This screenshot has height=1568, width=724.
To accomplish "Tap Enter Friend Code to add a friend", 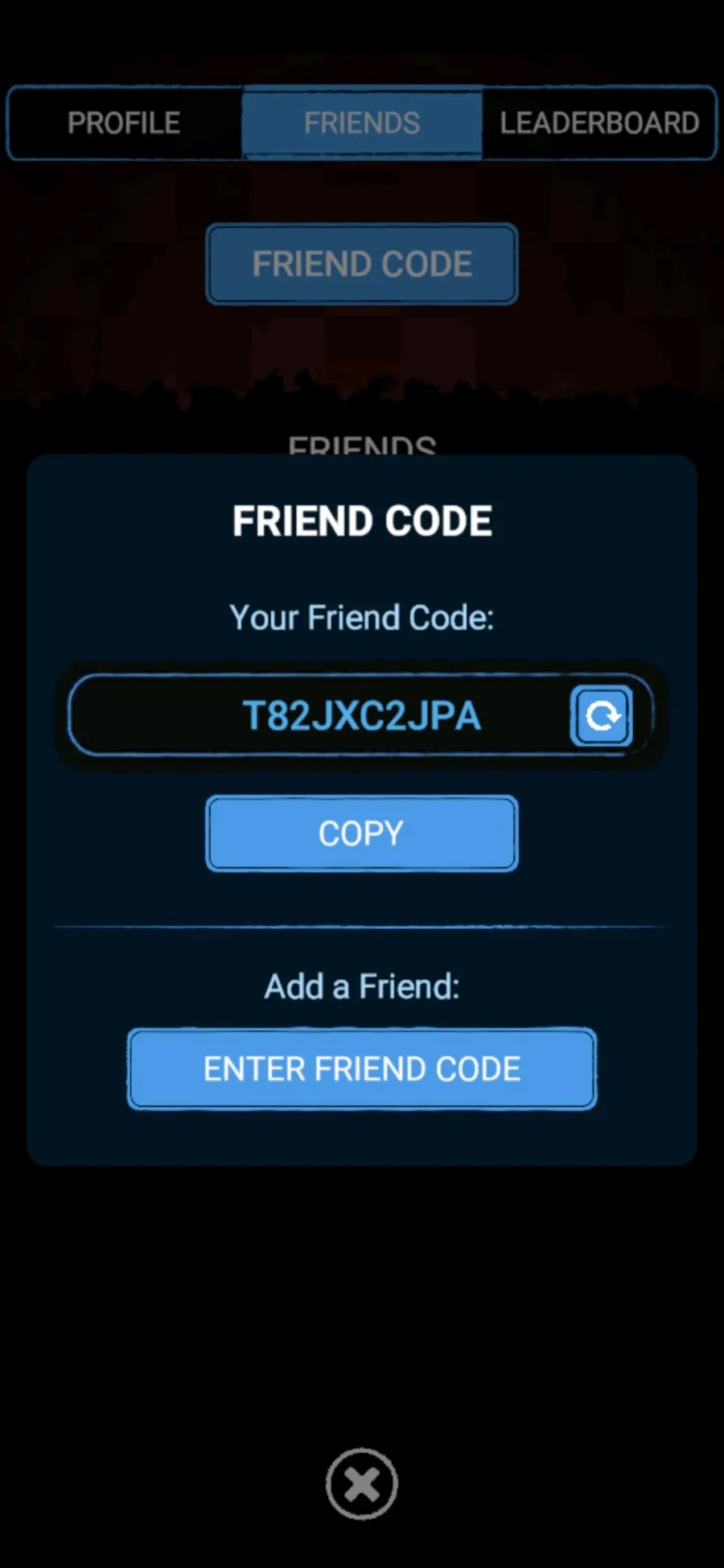I will [x=361, y=1068].
